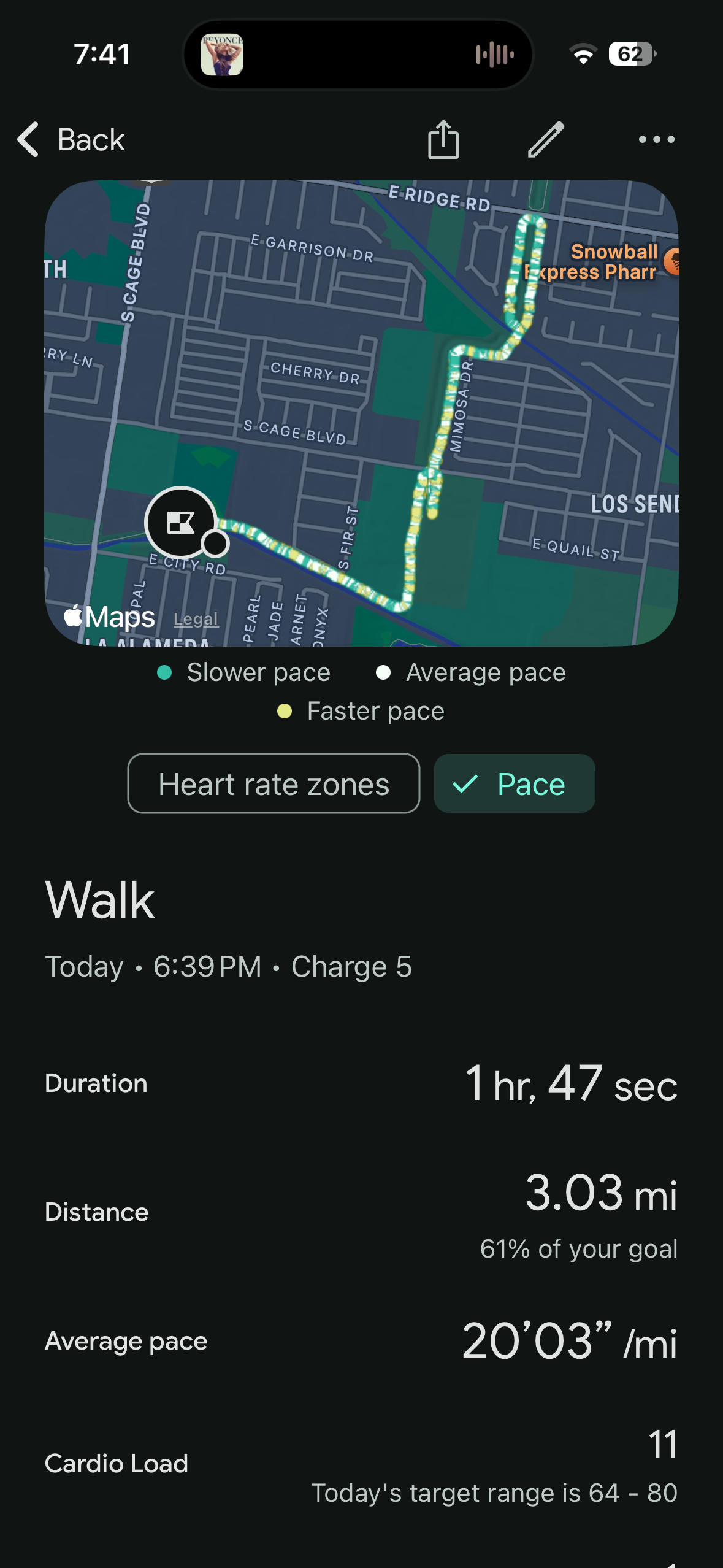Open the share options
The height and width of the screenshot is (1568, 723).
[x=443, y=140]
